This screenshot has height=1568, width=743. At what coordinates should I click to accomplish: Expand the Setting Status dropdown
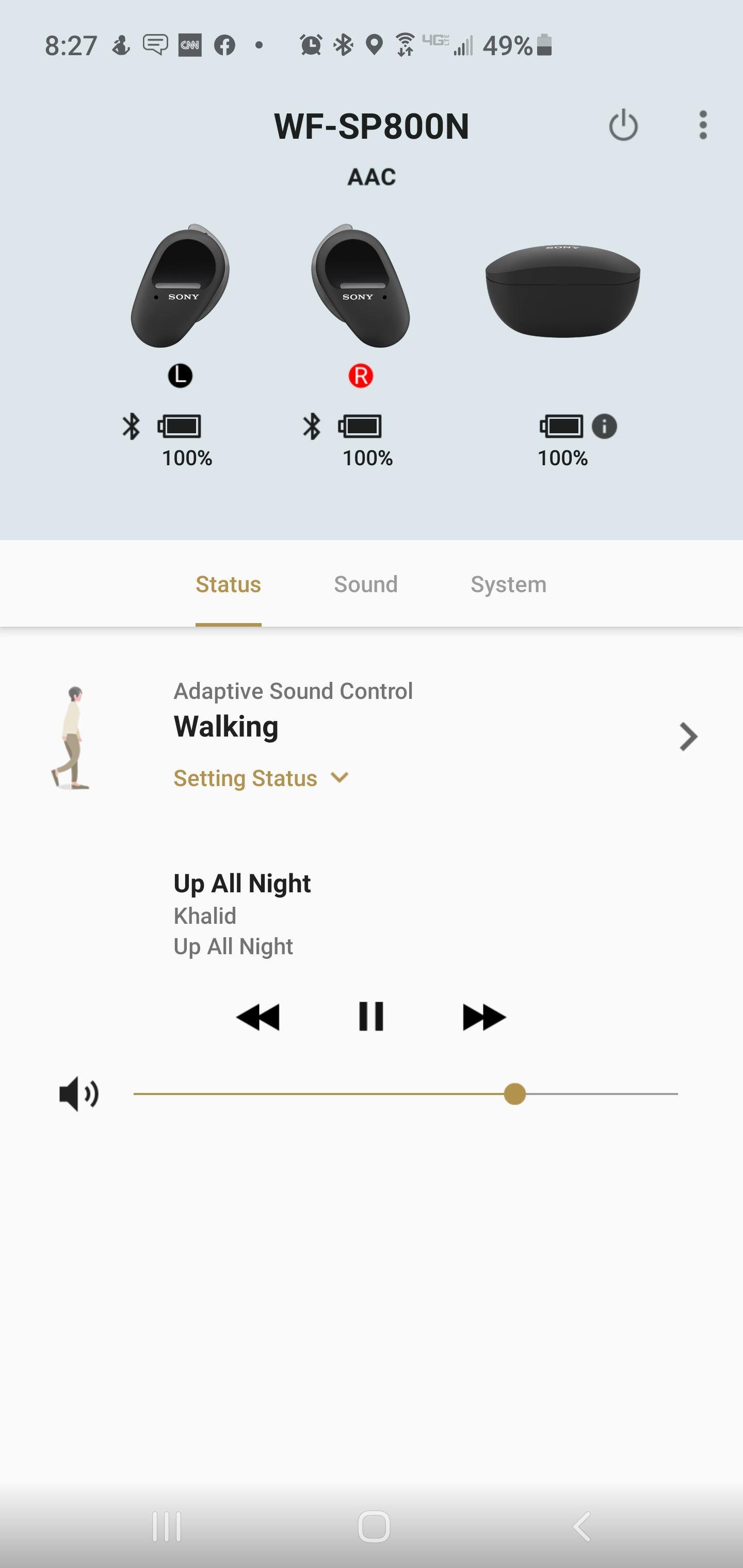point(261,778)
